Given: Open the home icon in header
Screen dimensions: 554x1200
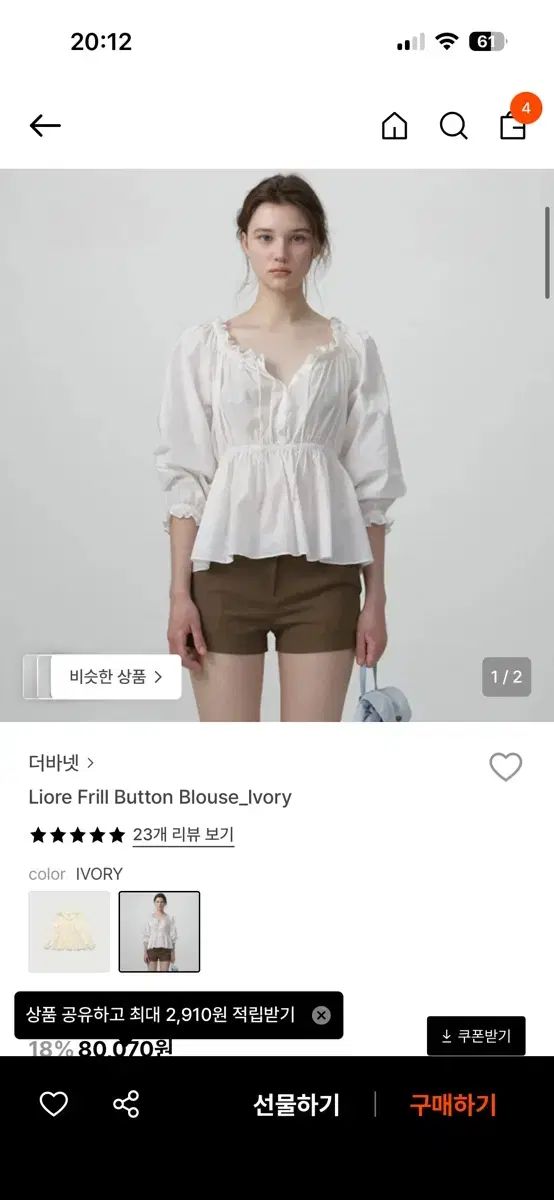Looking at the screenshot, I should [395, 126].
